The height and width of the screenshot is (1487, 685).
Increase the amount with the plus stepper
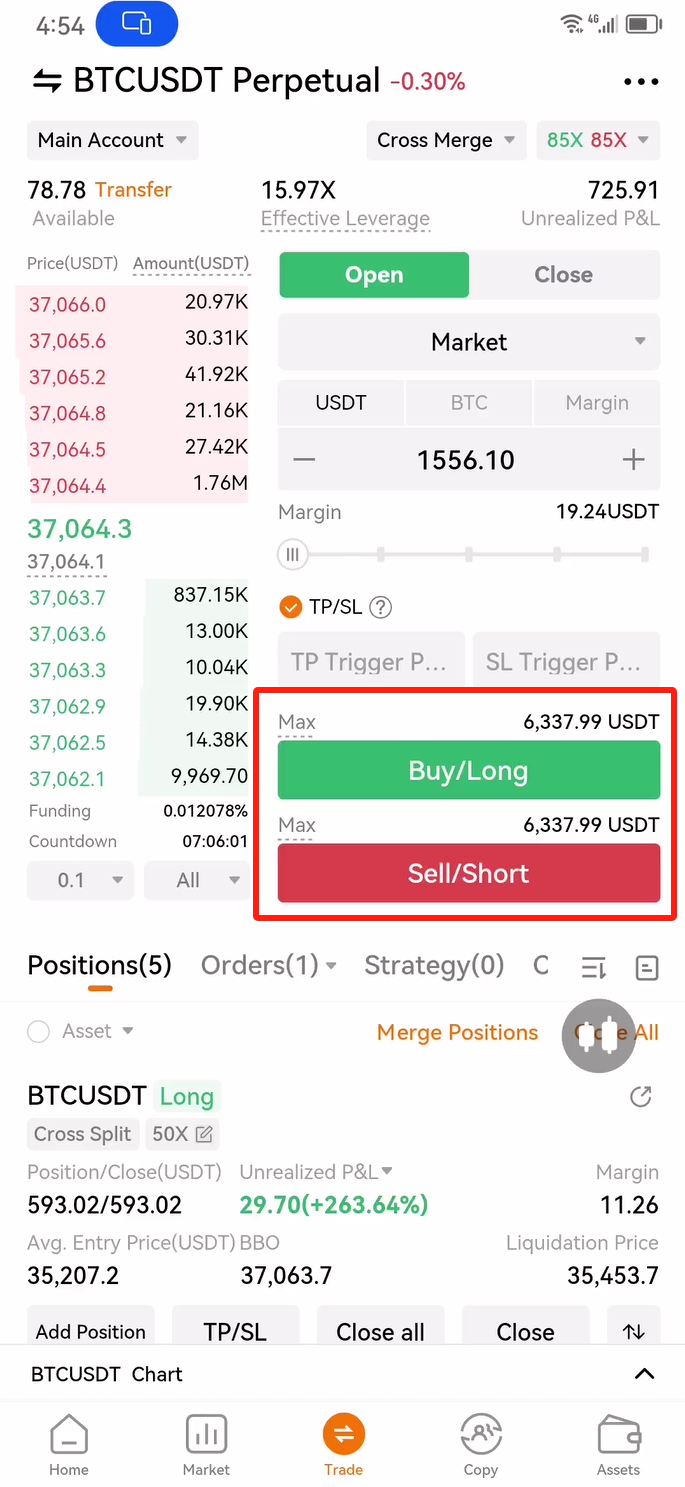click(633, 459)
